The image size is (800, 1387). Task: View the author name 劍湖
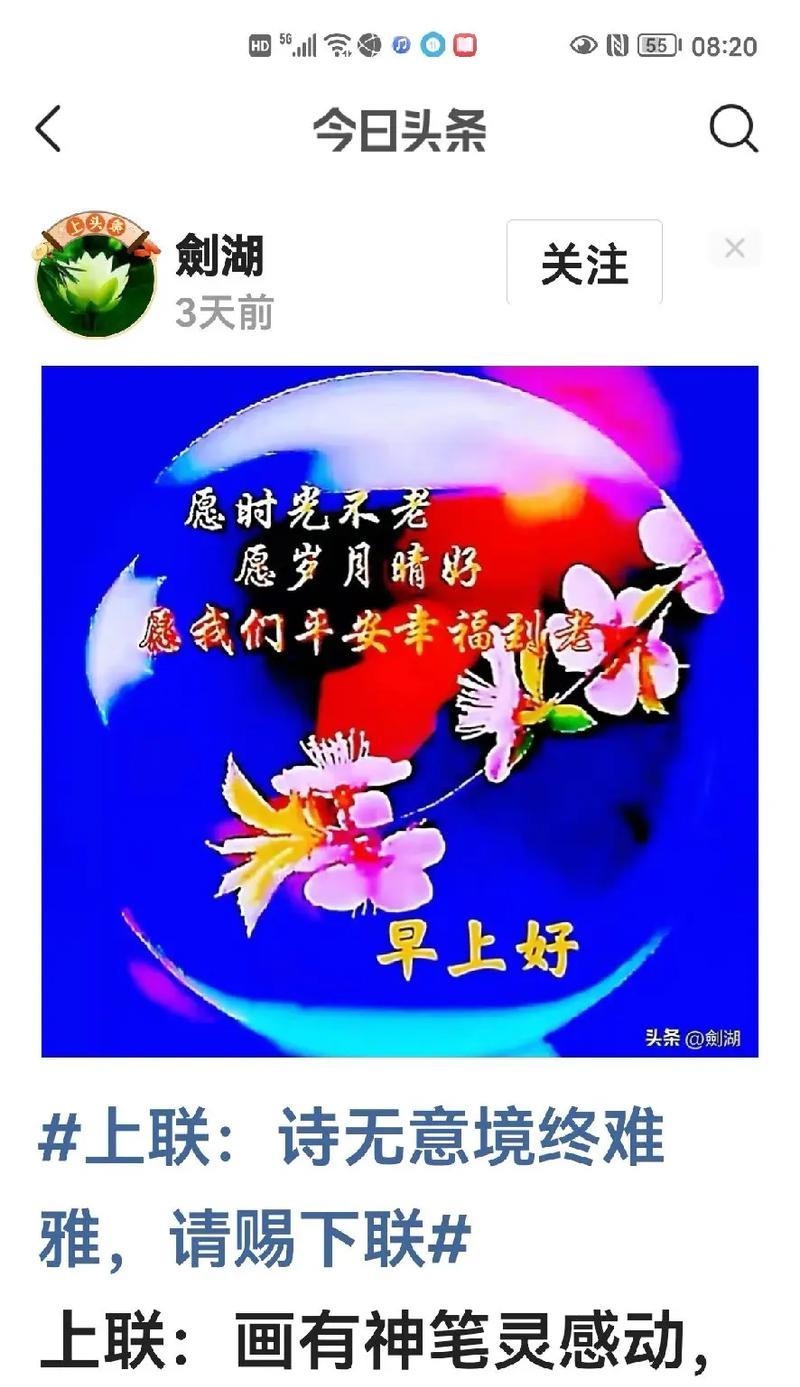point(220,254)
